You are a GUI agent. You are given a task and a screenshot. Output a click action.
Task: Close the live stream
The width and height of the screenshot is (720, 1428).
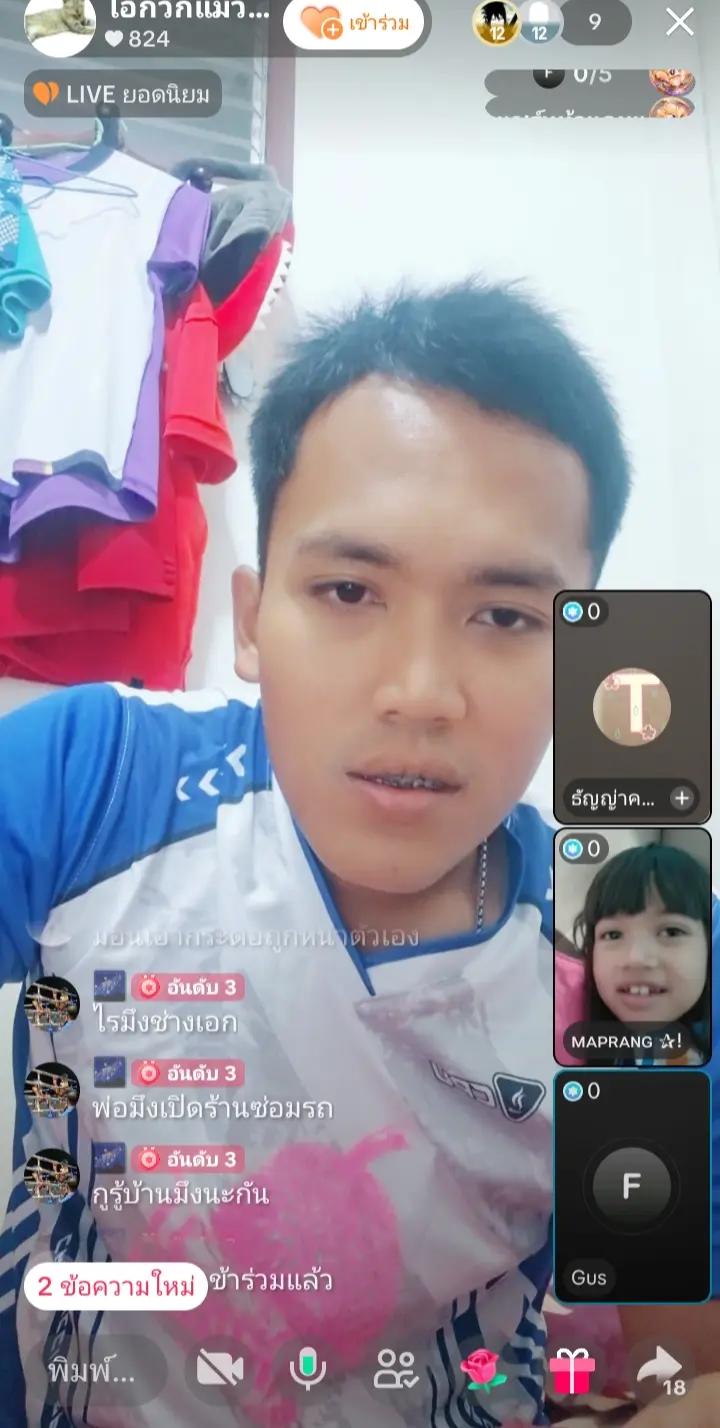pos(680,22)
